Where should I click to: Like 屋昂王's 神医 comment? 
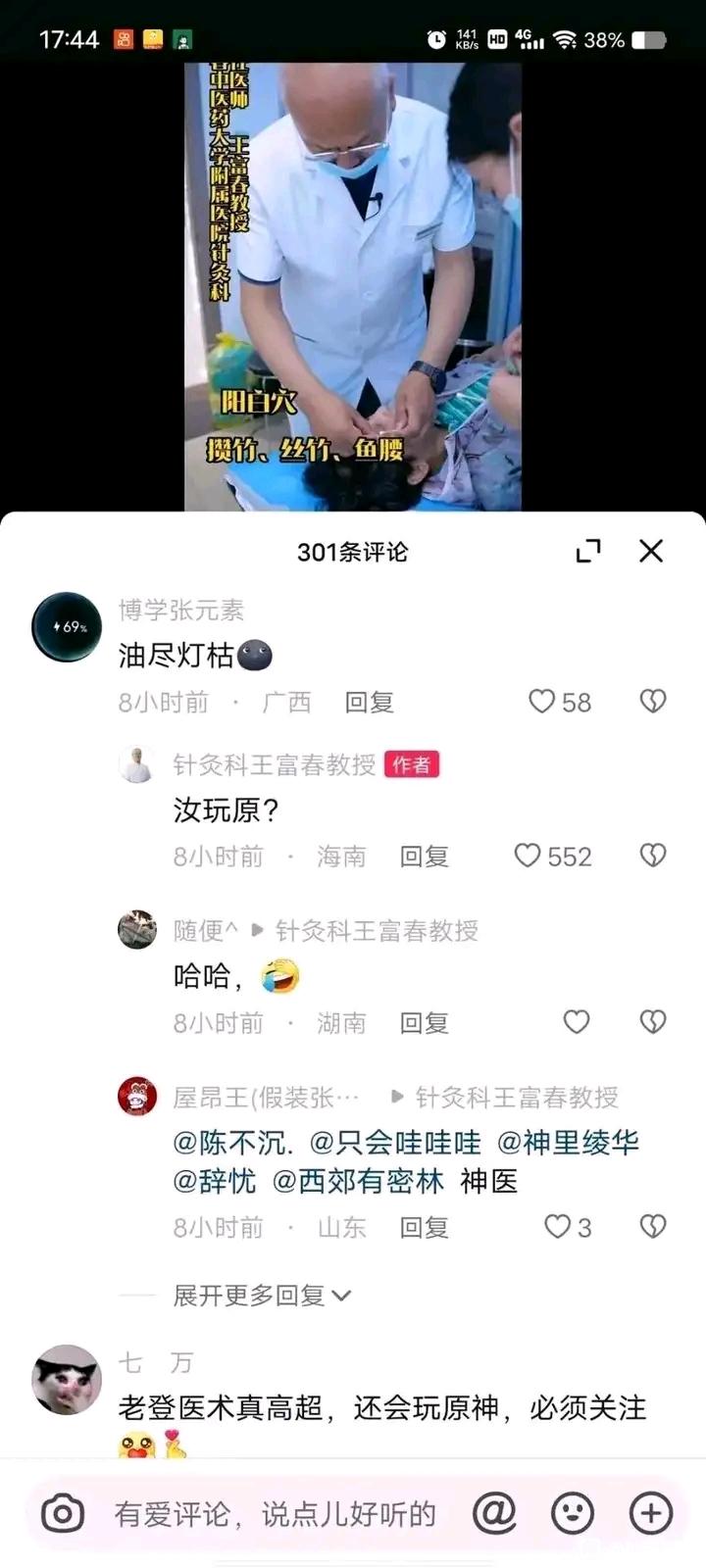557,1226
